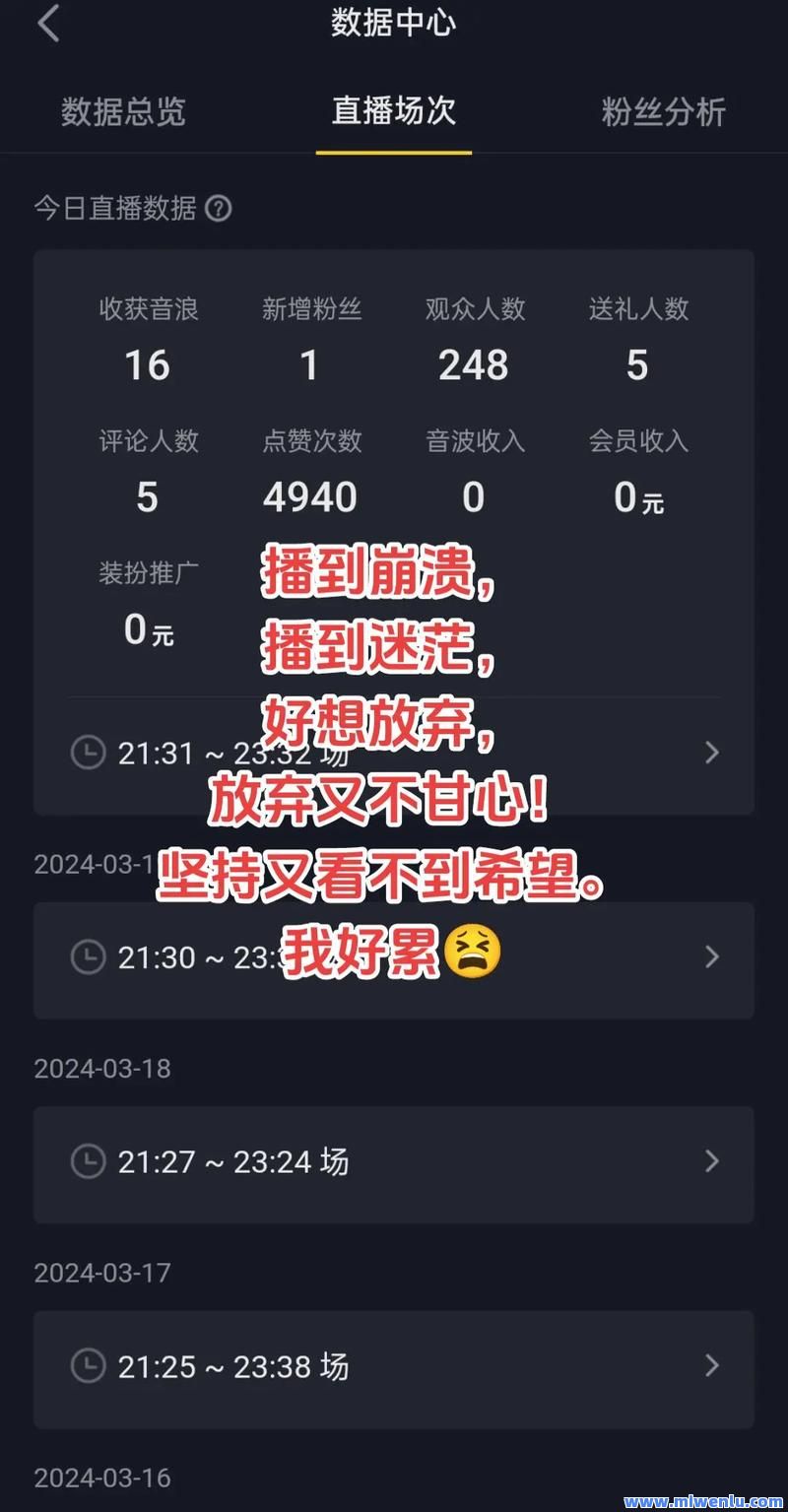788x1512 pixels.
Task: Expand the 21:30 session row chevron
Action: click(x=712, y=956)
